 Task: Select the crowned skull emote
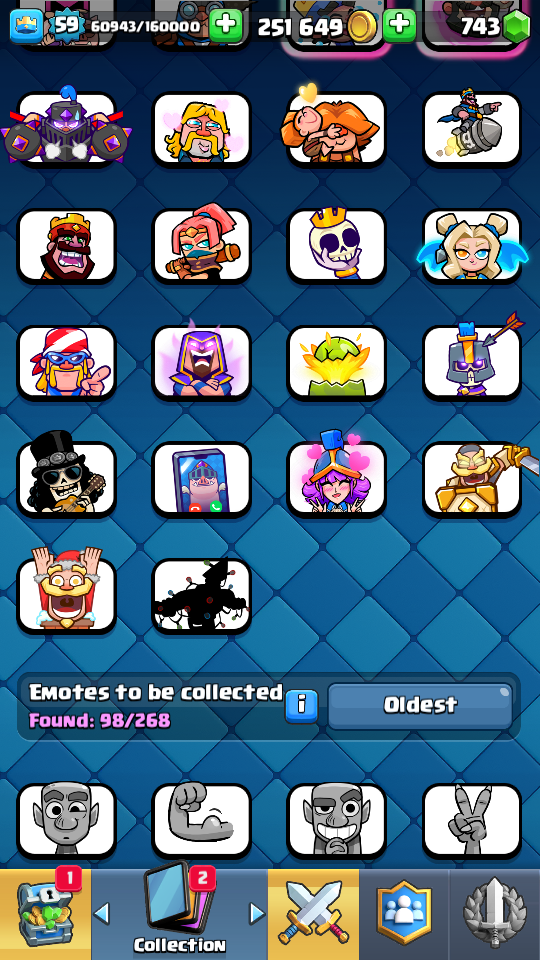[x=336, y=246]
